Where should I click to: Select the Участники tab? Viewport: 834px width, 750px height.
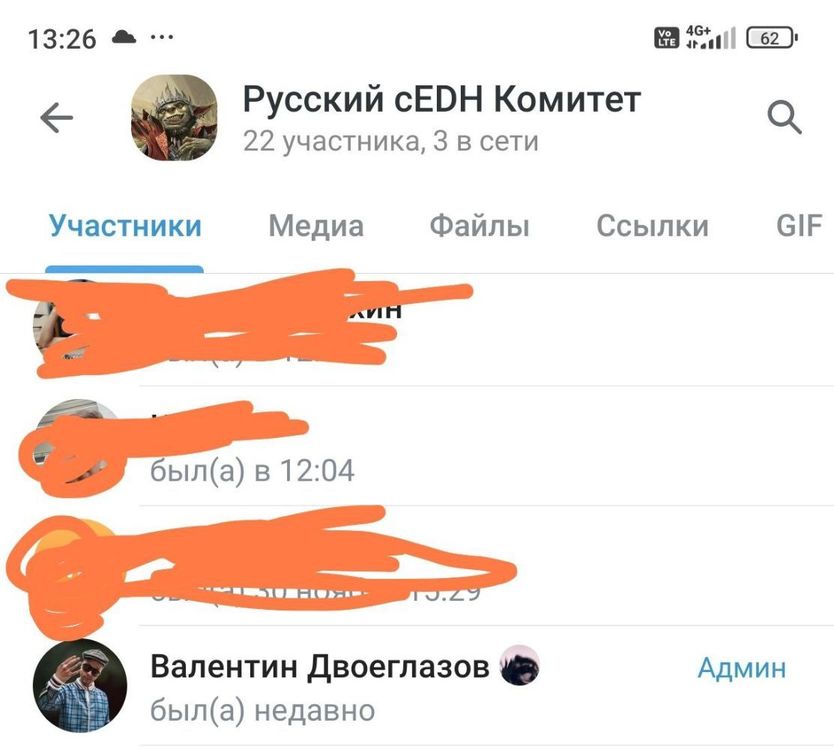pos(125,226)
